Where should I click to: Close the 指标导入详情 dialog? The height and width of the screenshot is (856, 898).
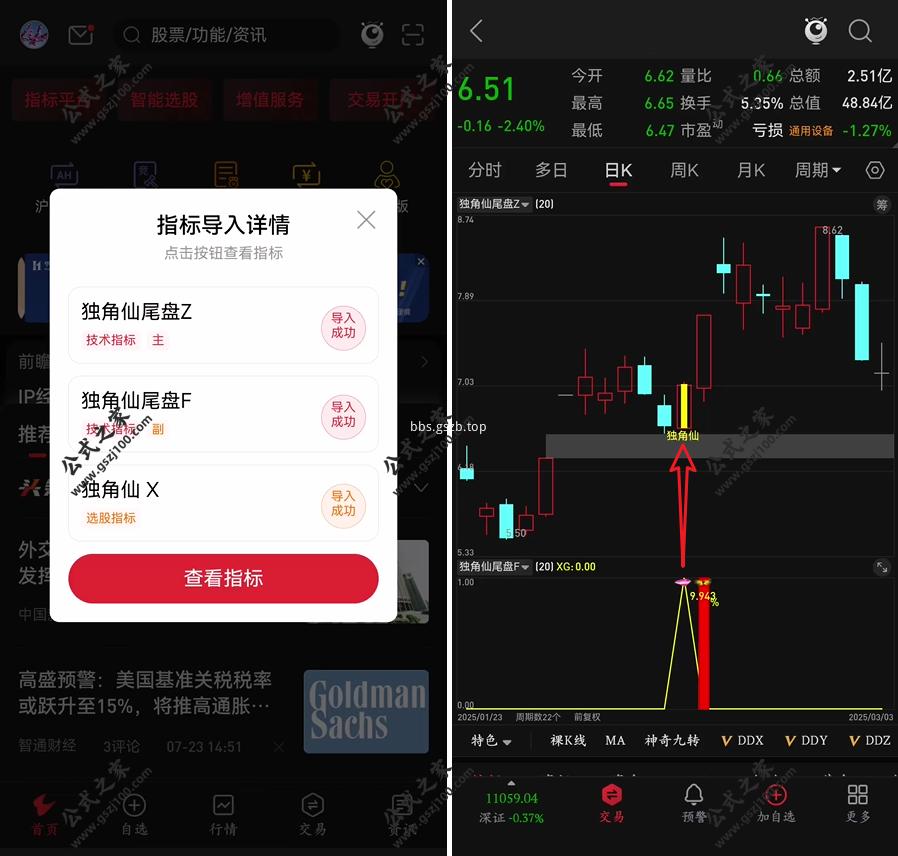click(x=366, y=220)
